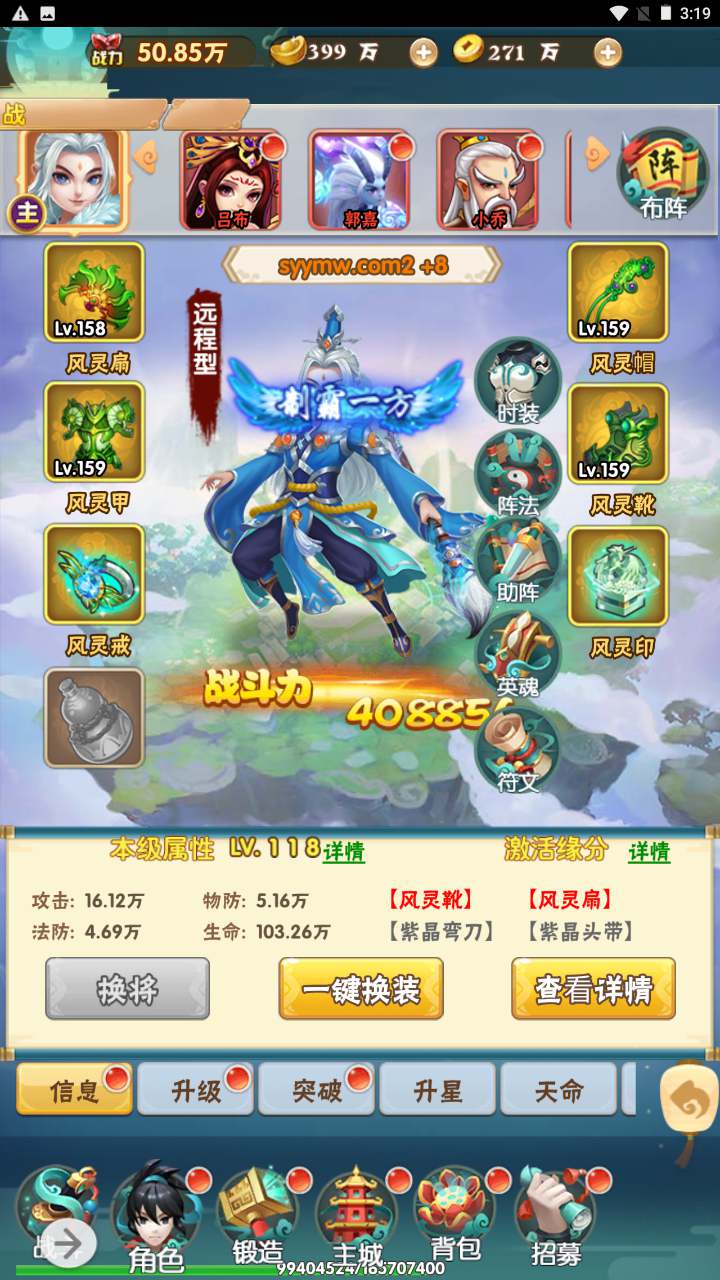Open the 时装 costume menu

click(x=518, y=382)
